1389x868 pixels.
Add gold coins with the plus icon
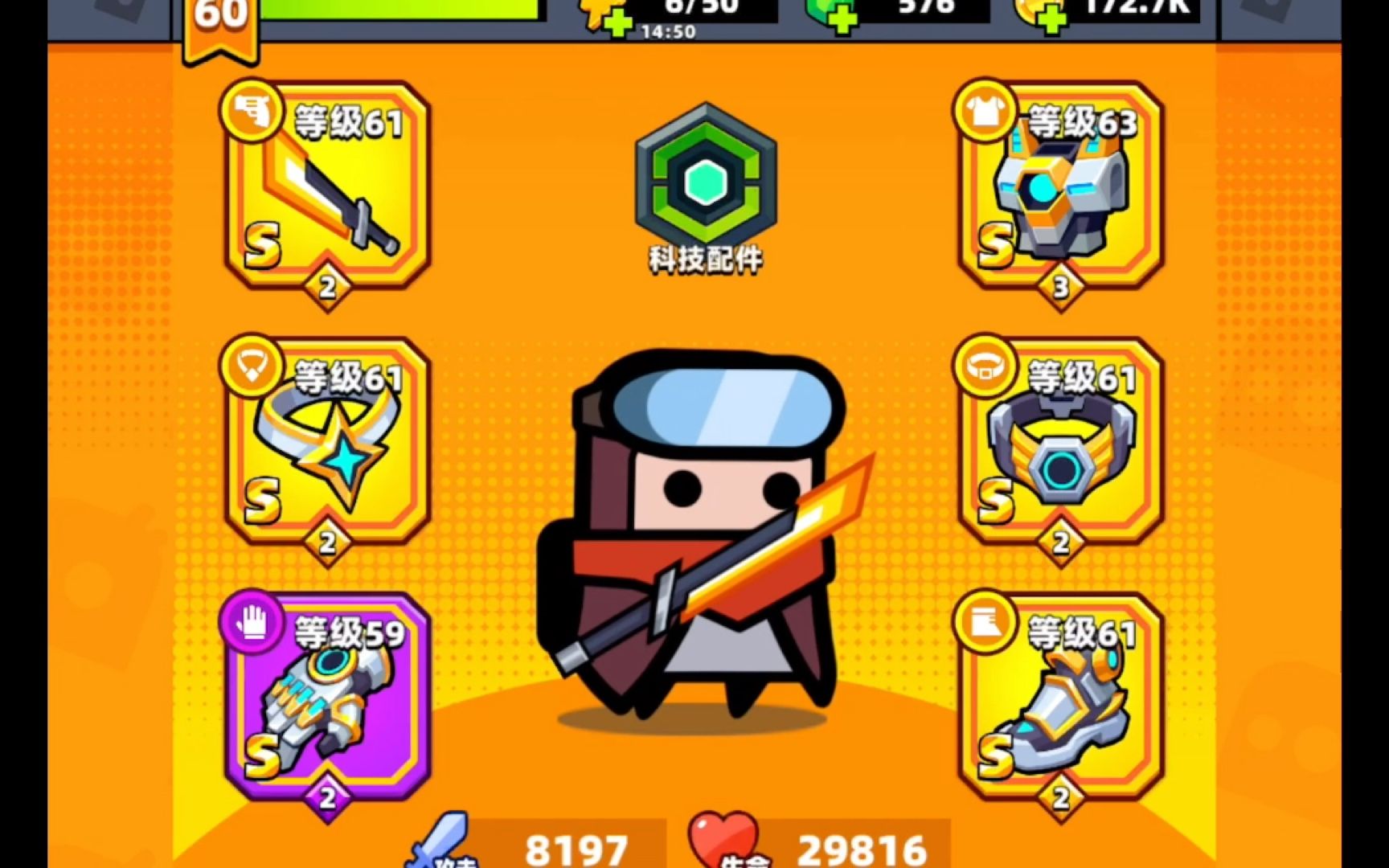click(x=1051, y=19)
